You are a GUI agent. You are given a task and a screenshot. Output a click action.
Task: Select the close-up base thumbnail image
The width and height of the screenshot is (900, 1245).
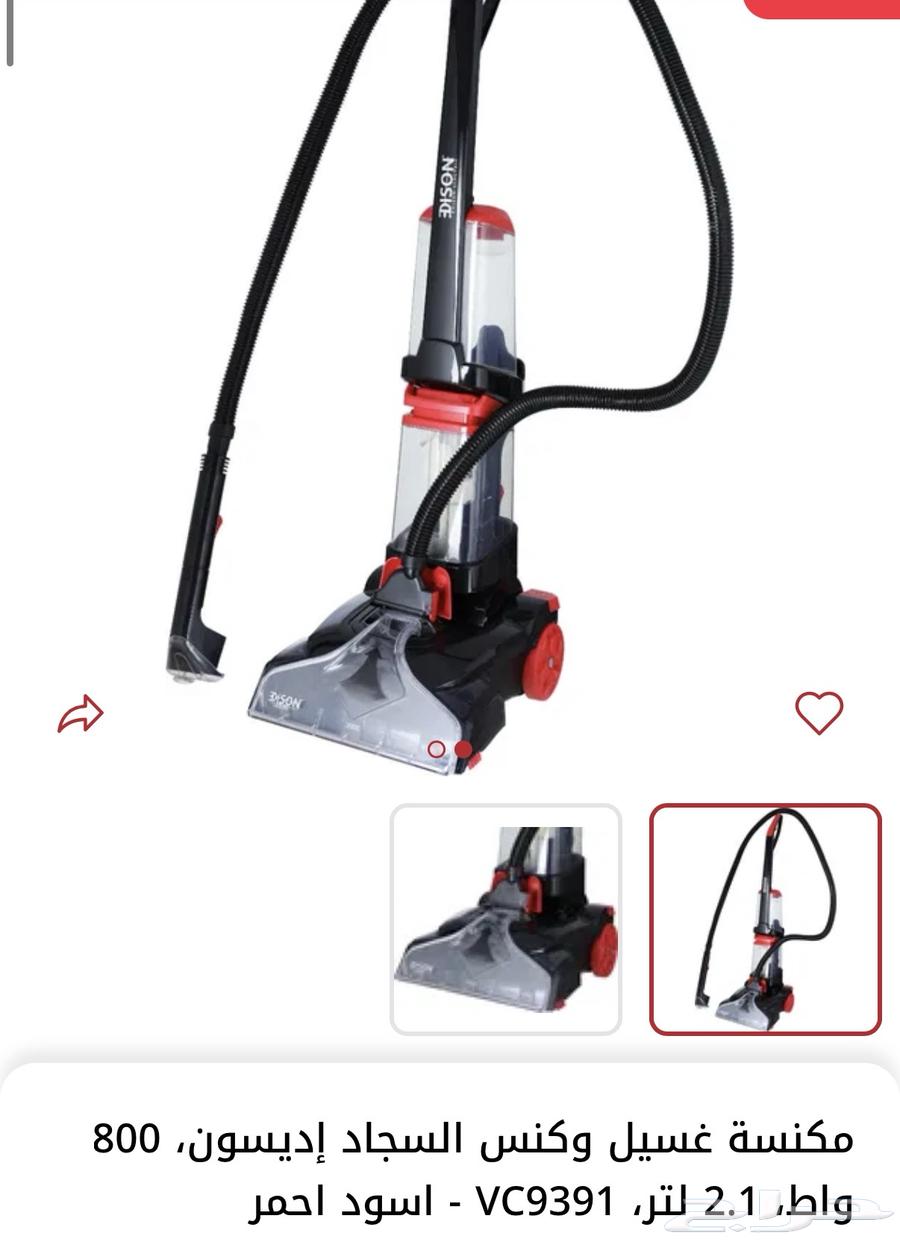click(x=505, y=919)
